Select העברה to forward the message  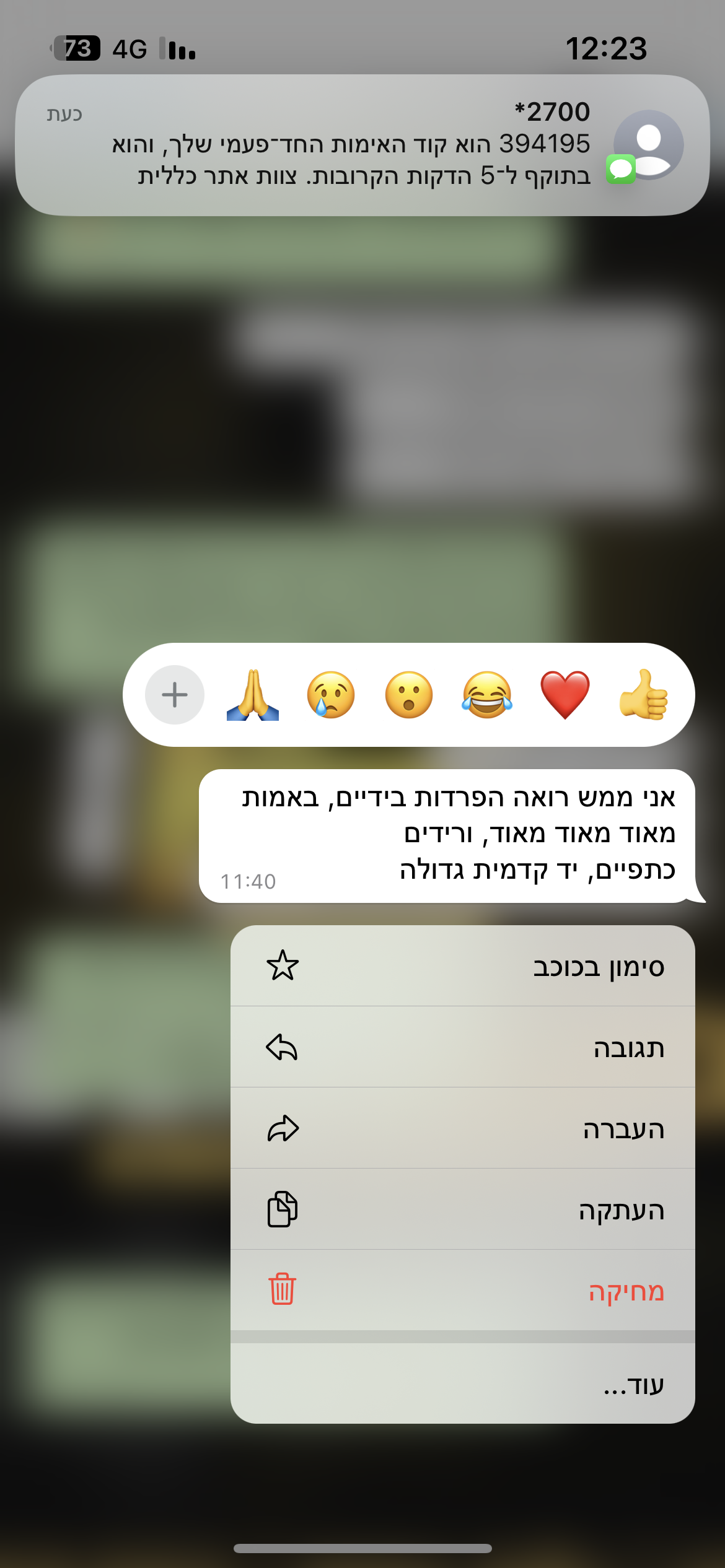tap(462, 1128)
